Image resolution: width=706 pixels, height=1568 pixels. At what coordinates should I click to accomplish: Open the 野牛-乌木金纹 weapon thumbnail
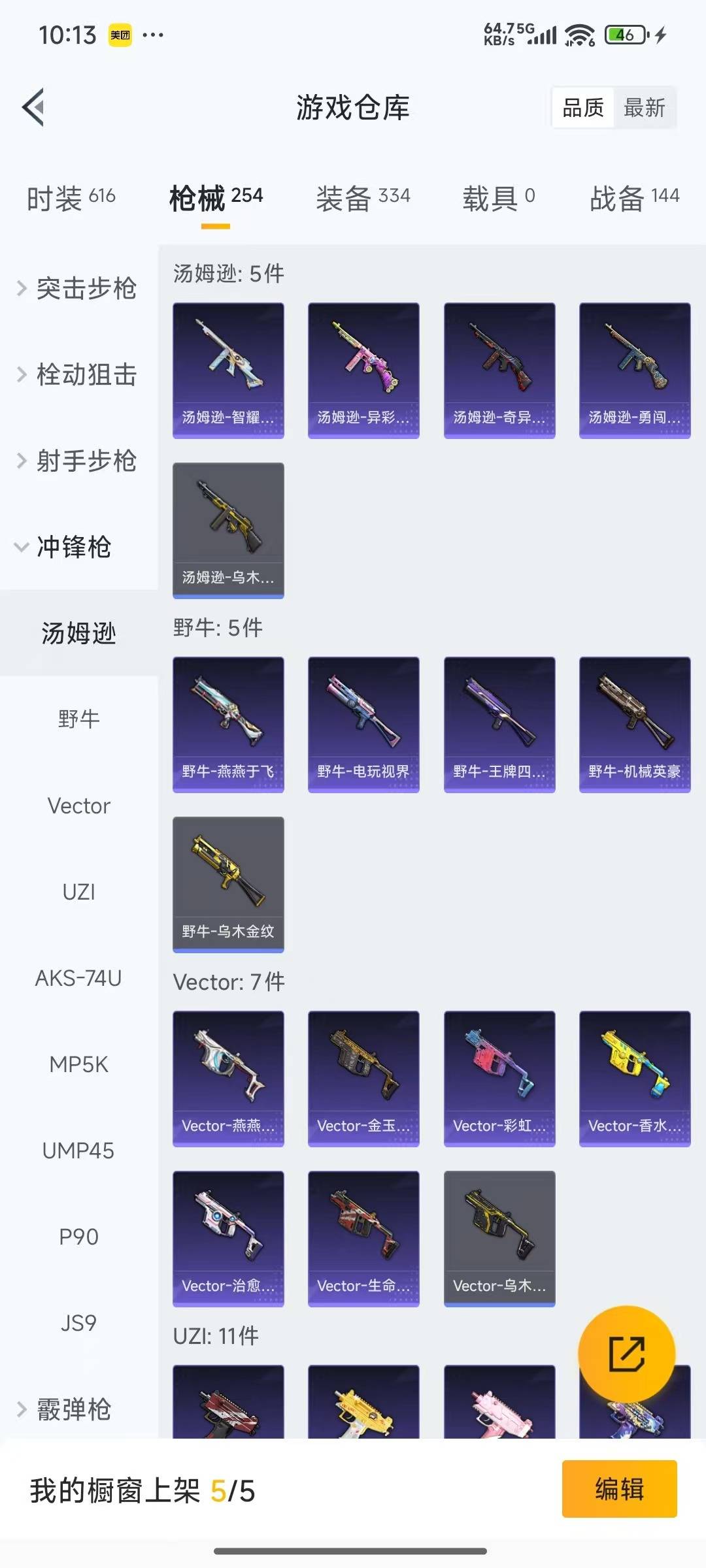[x=227, y=883]
